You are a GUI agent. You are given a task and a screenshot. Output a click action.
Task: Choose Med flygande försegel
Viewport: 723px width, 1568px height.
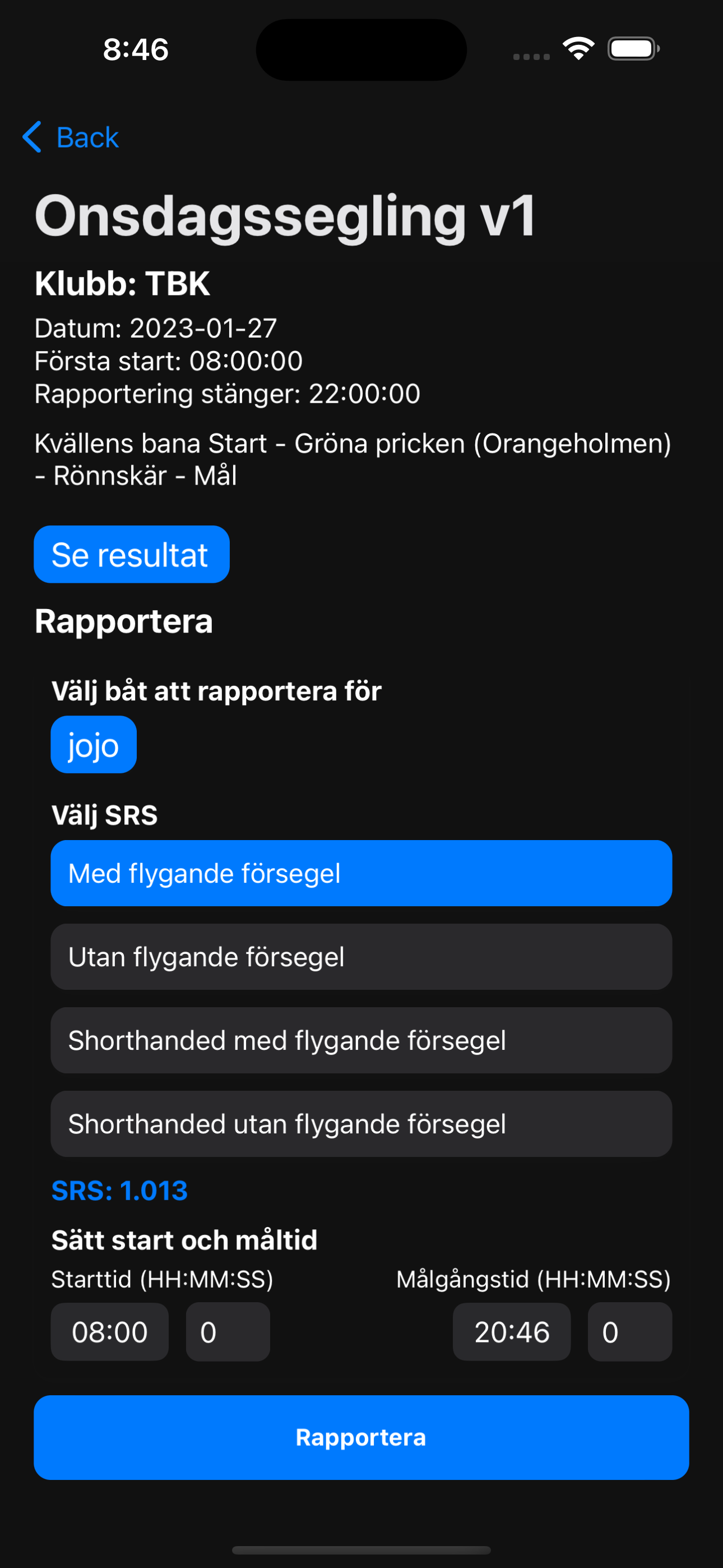click(x=361, y=874)
